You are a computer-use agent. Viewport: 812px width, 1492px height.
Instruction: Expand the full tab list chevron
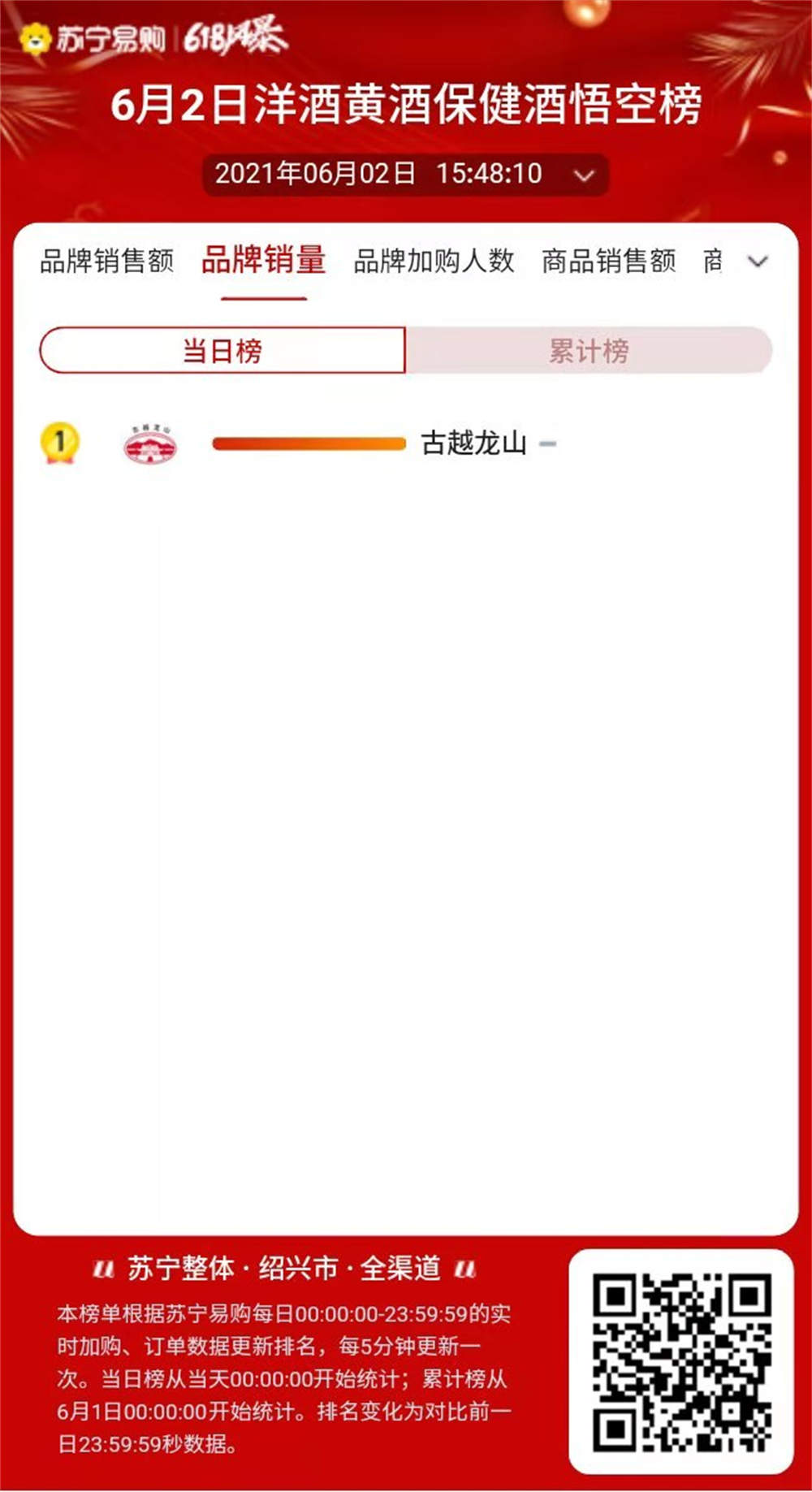point(758,262)
